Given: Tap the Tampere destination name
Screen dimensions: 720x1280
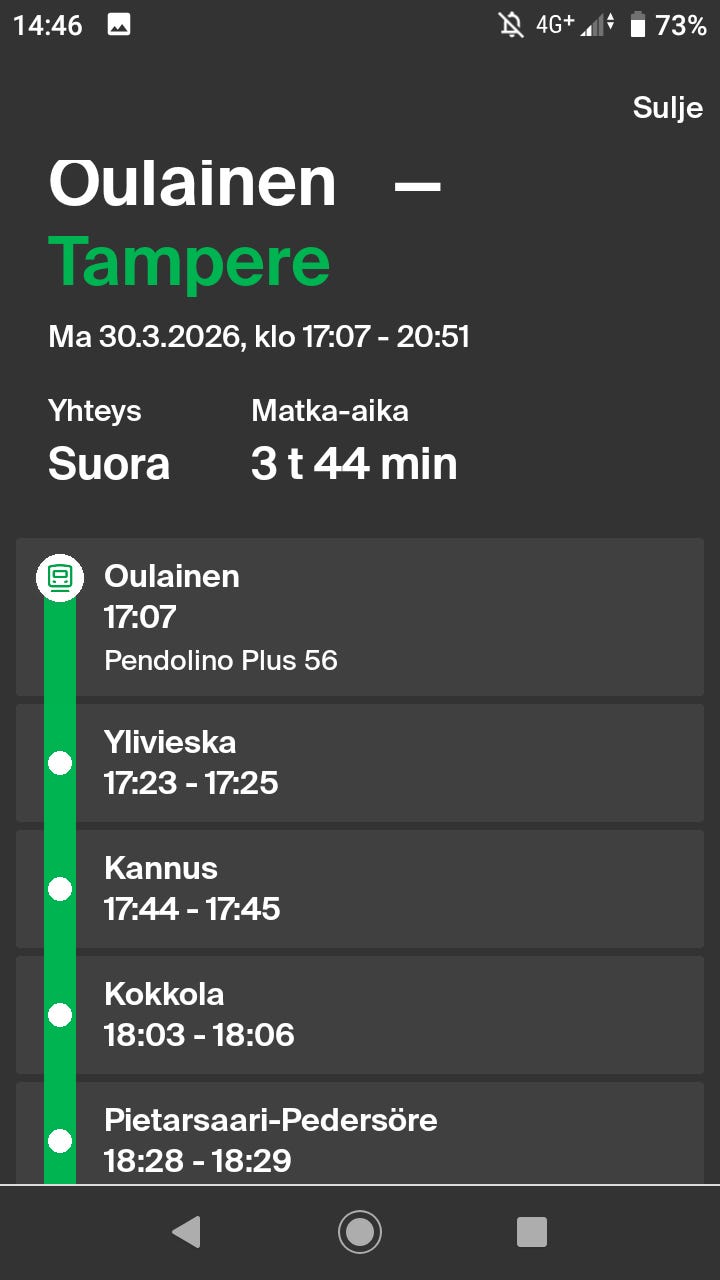Looking at the screenshot, I should 190,259.
